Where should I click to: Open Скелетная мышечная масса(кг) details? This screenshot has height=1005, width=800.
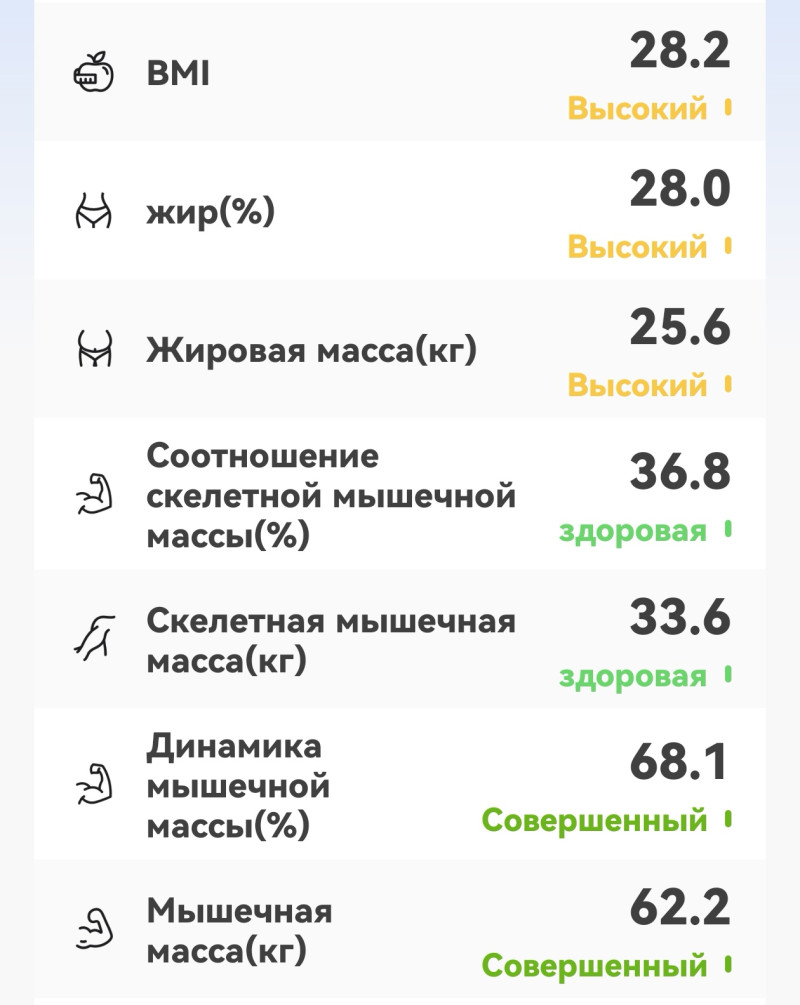[400, 640]
